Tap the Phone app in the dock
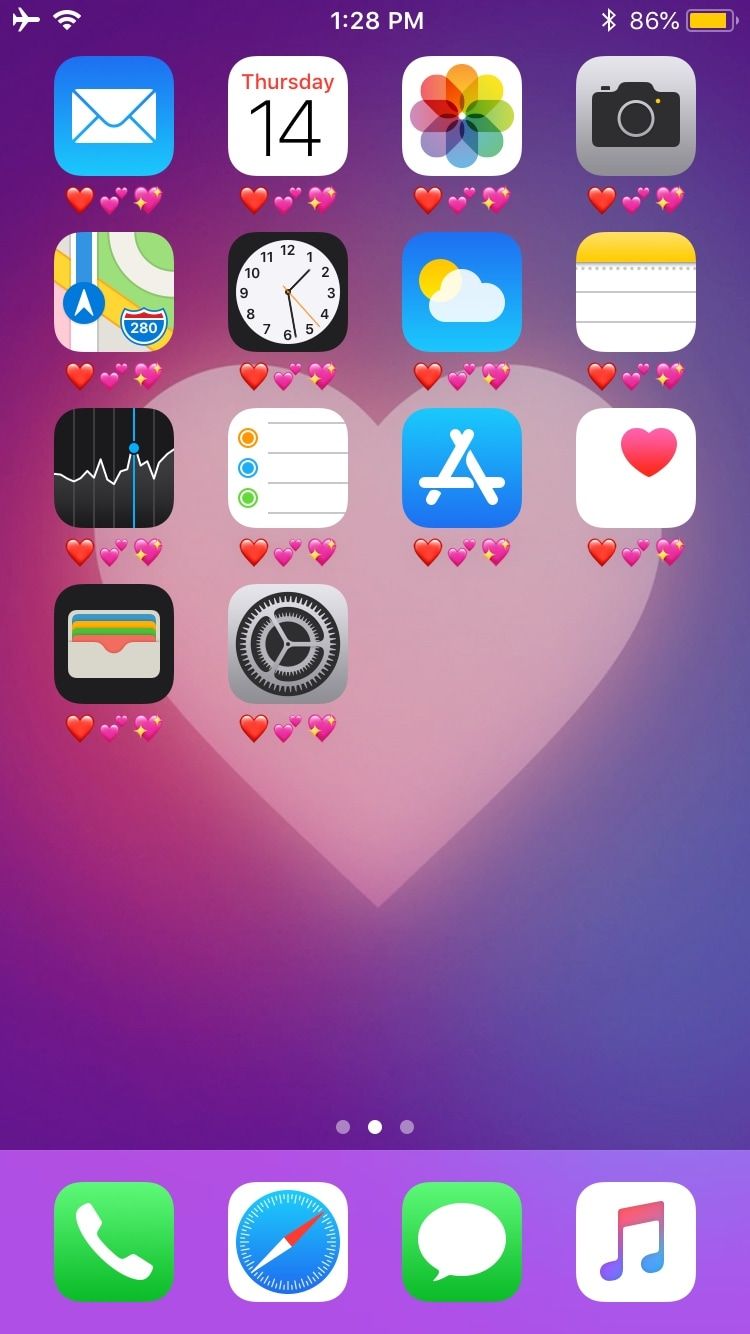 [x=114, y=1242]
